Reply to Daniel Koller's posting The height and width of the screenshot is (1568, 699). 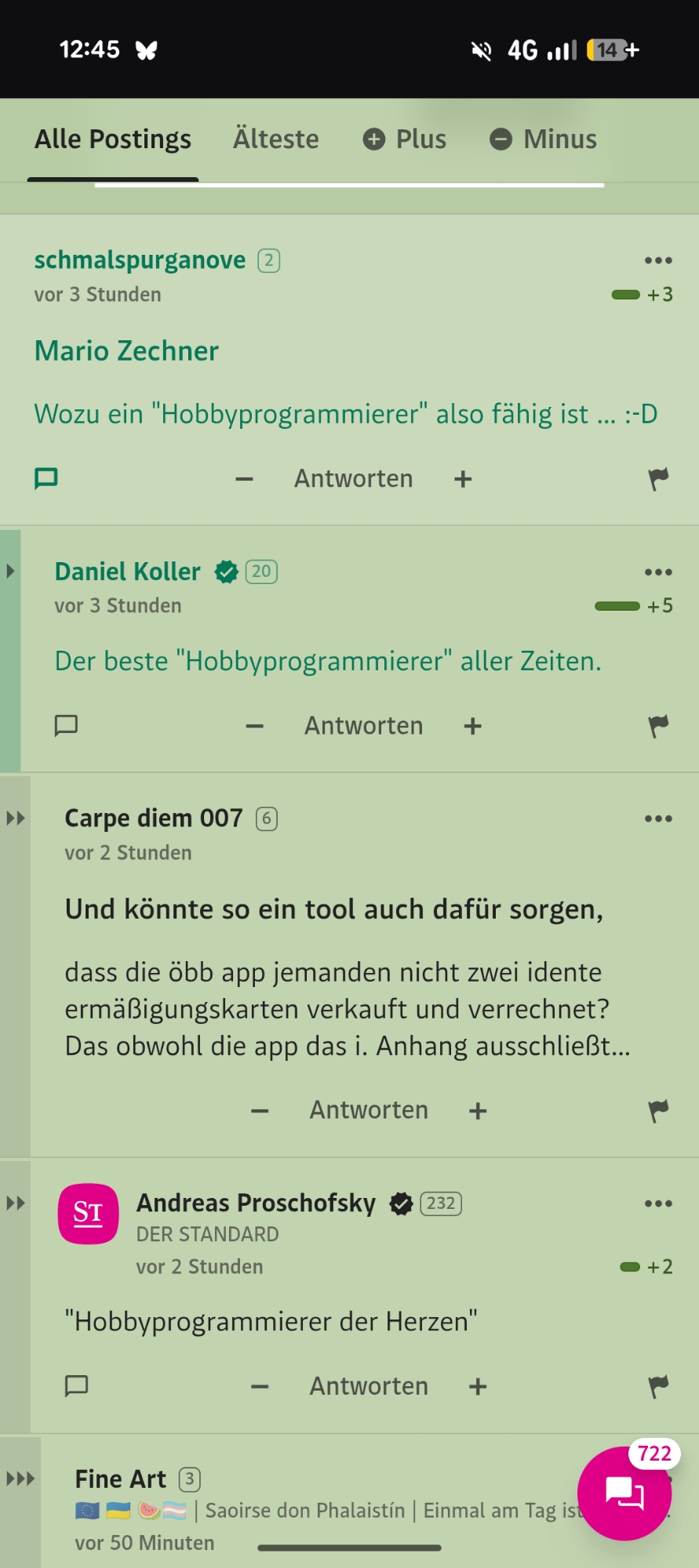pyautogui.click(x=363, y=726)
